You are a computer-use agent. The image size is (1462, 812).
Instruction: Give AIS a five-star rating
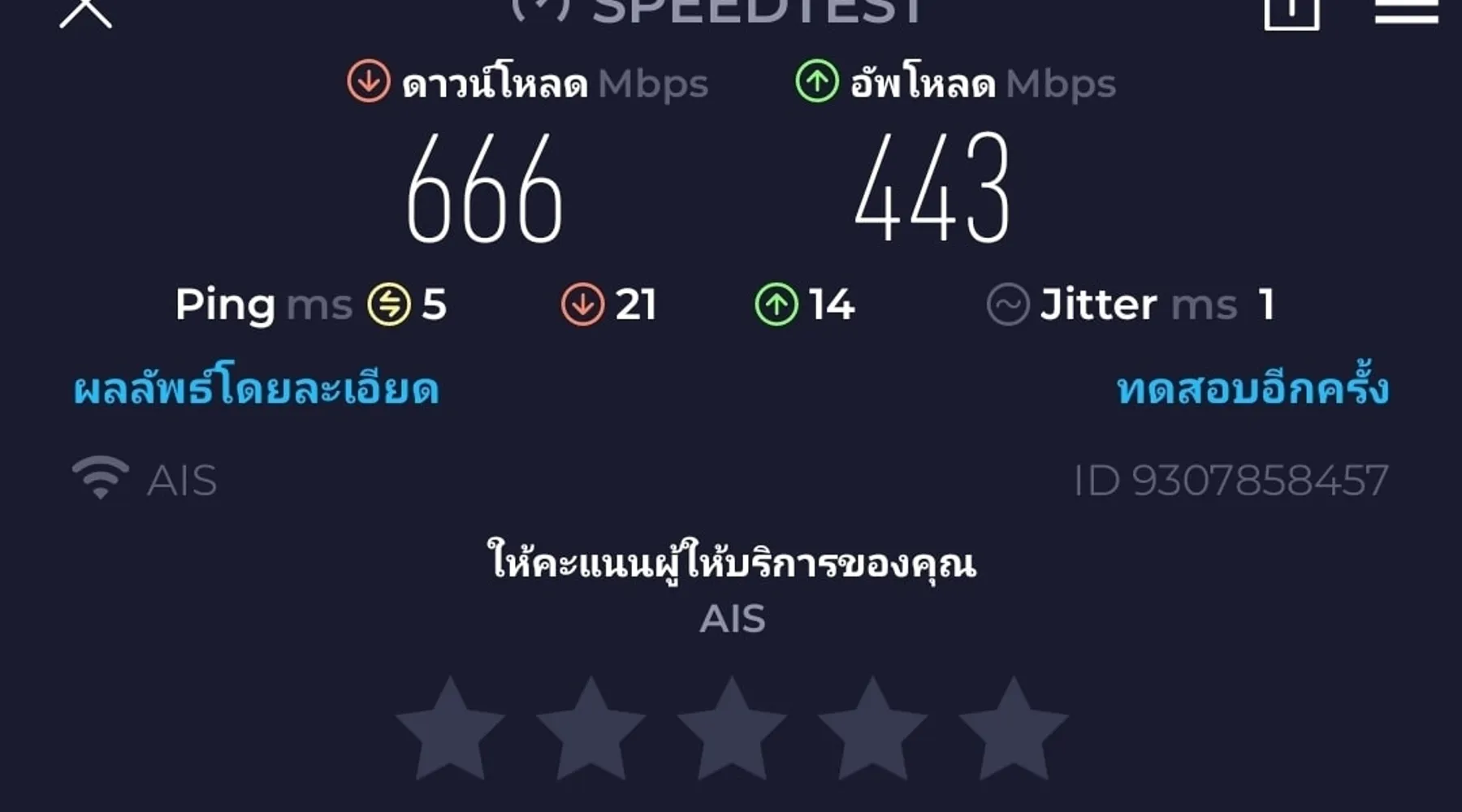point(1013,729)
